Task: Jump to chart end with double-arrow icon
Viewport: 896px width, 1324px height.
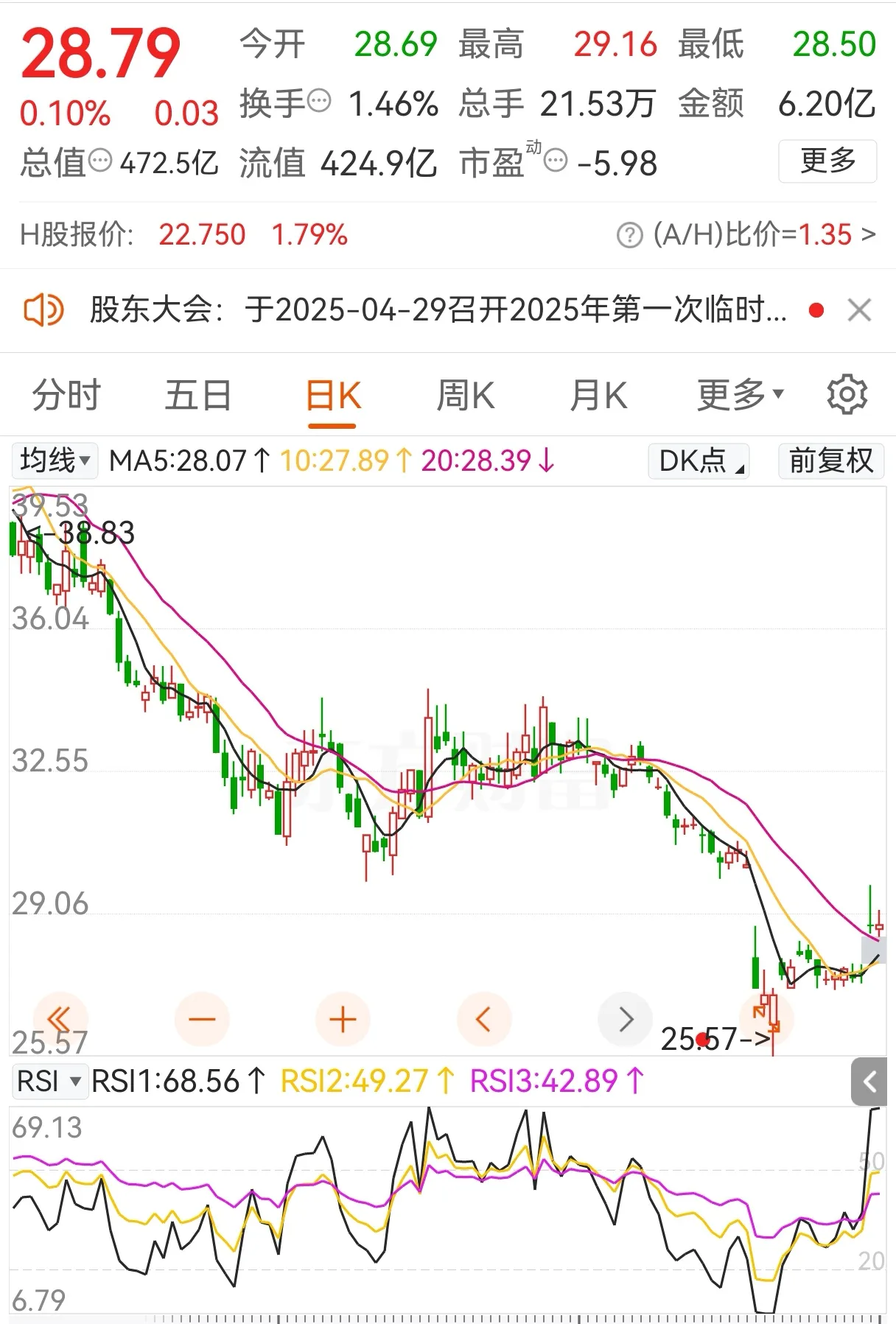Action: click(x=766, y=1019)
